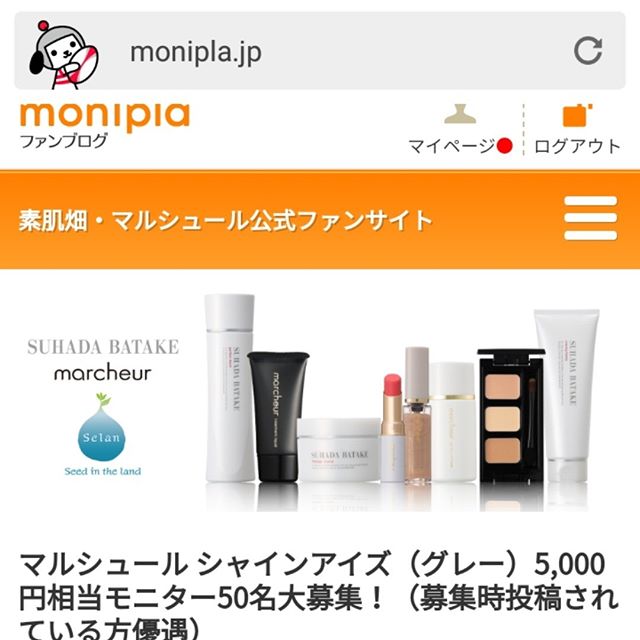
Task: Tap ログアウト to sign out
Action: coord(576,129)
